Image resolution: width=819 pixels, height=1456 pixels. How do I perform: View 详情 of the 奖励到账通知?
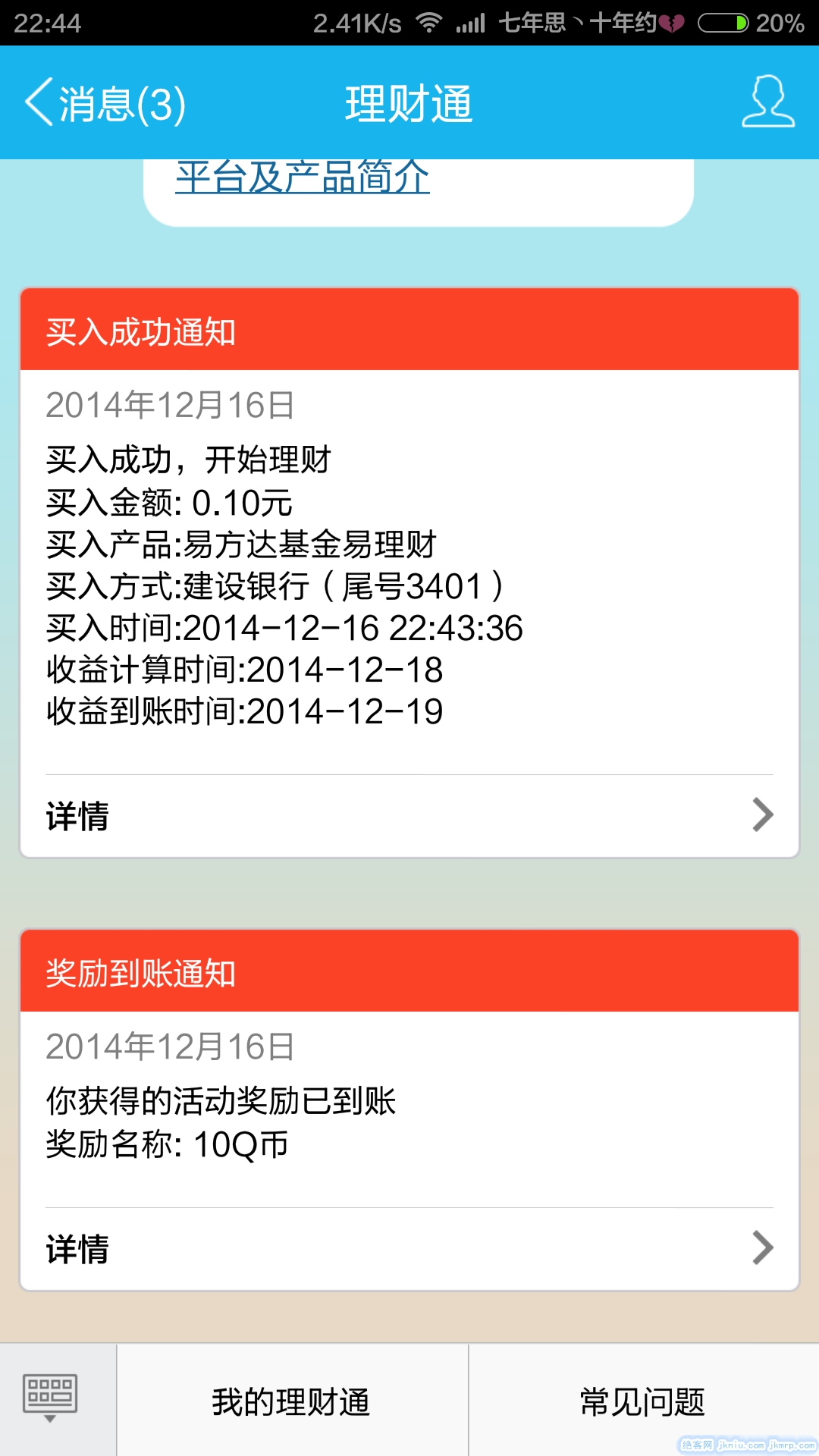pos(409,1248)
